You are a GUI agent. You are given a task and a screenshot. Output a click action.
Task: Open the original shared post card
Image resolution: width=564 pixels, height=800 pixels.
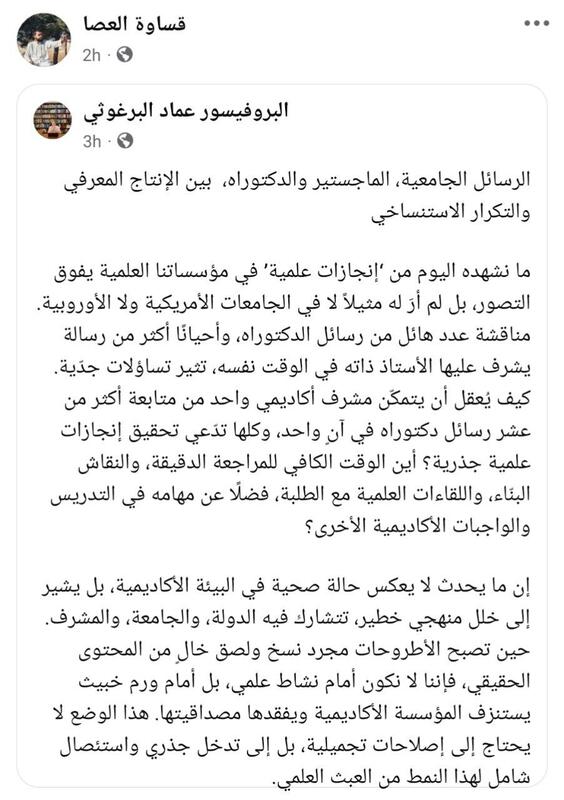tap(282, 436)
